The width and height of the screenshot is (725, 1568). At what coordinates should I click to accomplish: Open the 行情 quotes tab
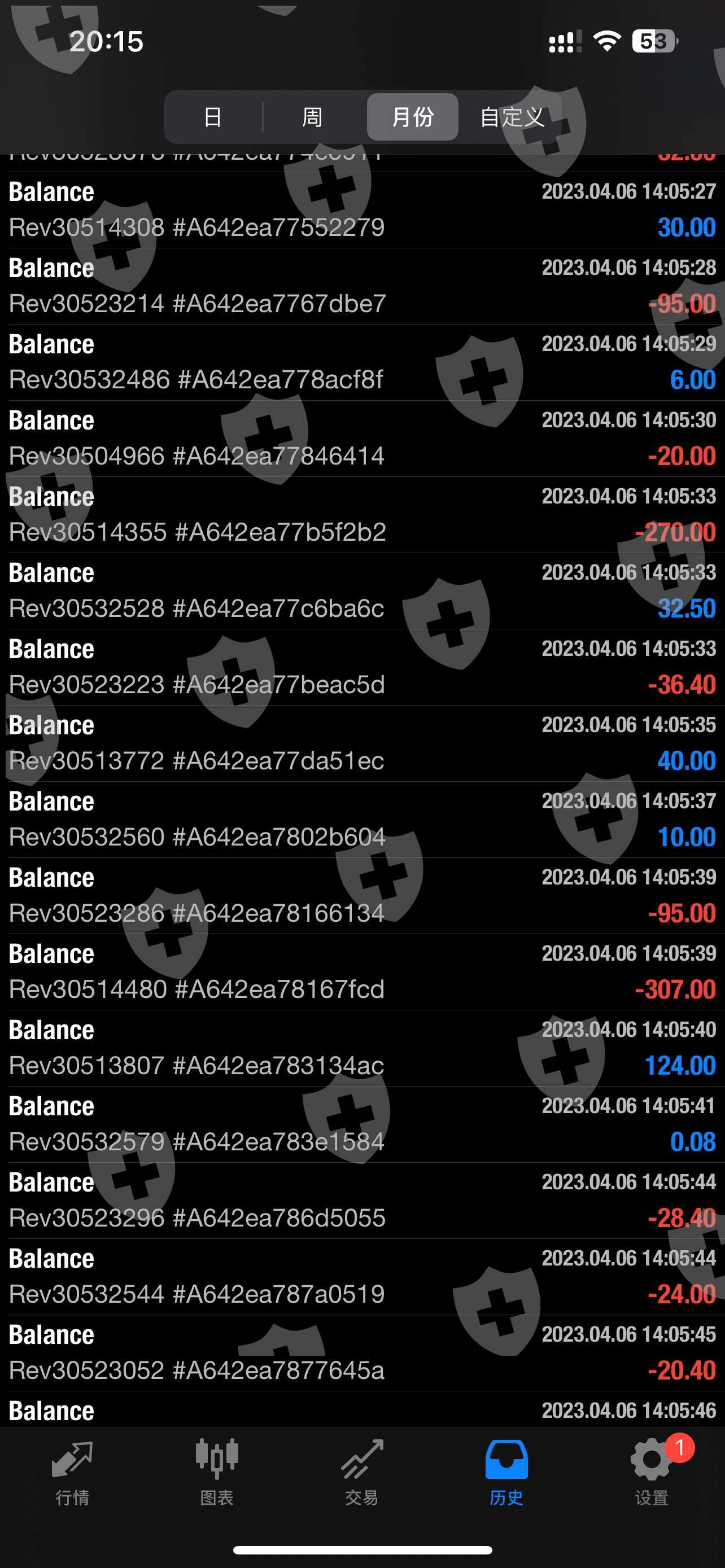point(72,1472)
